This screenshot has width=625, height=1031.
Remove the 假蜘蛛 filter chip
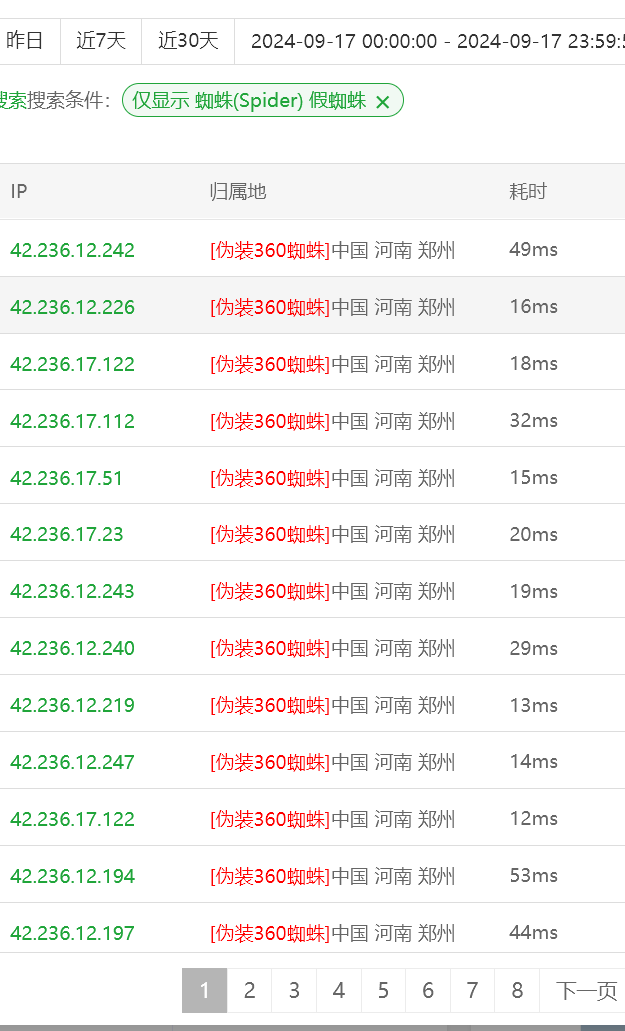[382, 101]
